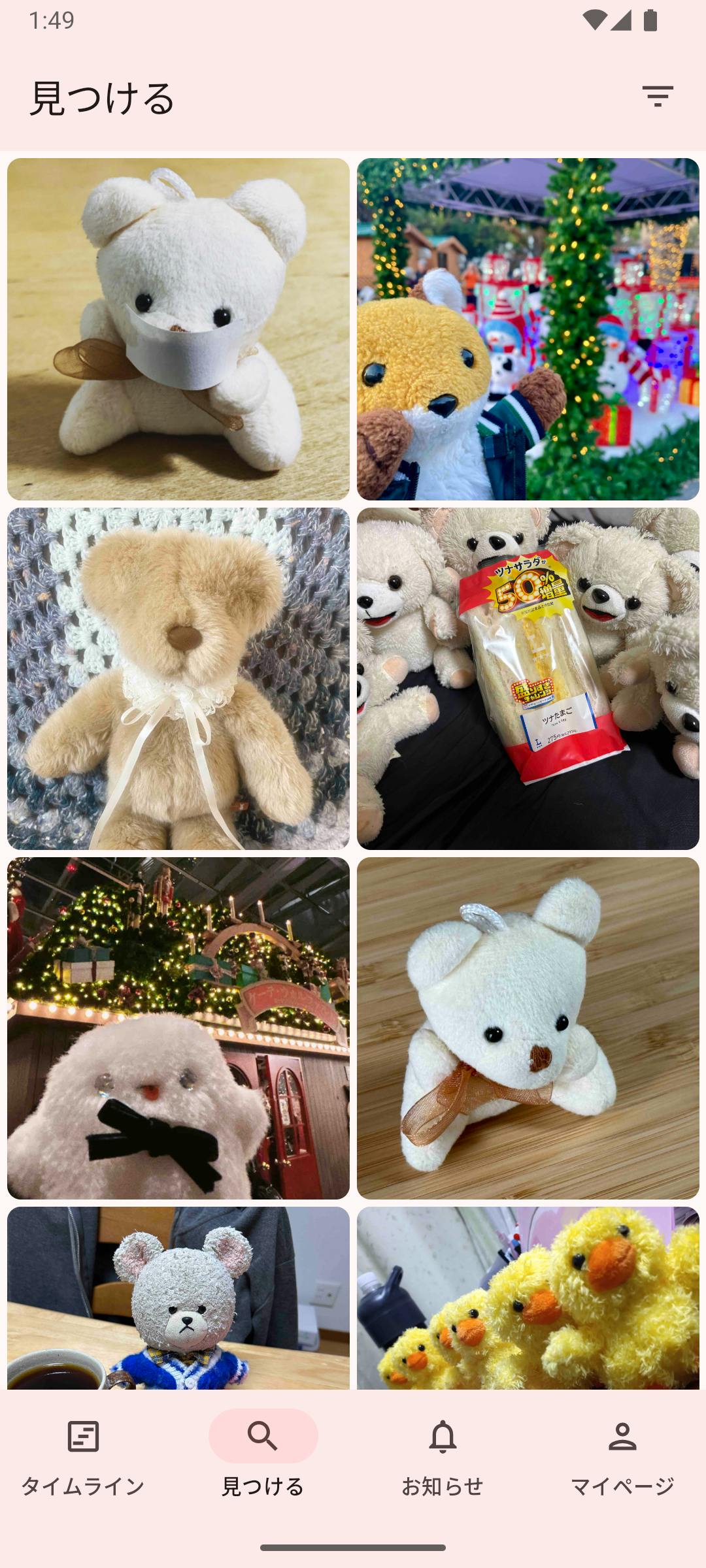View the white plush with black bow photo
Screen dimensions: 706x1568
coord(178,1028)
